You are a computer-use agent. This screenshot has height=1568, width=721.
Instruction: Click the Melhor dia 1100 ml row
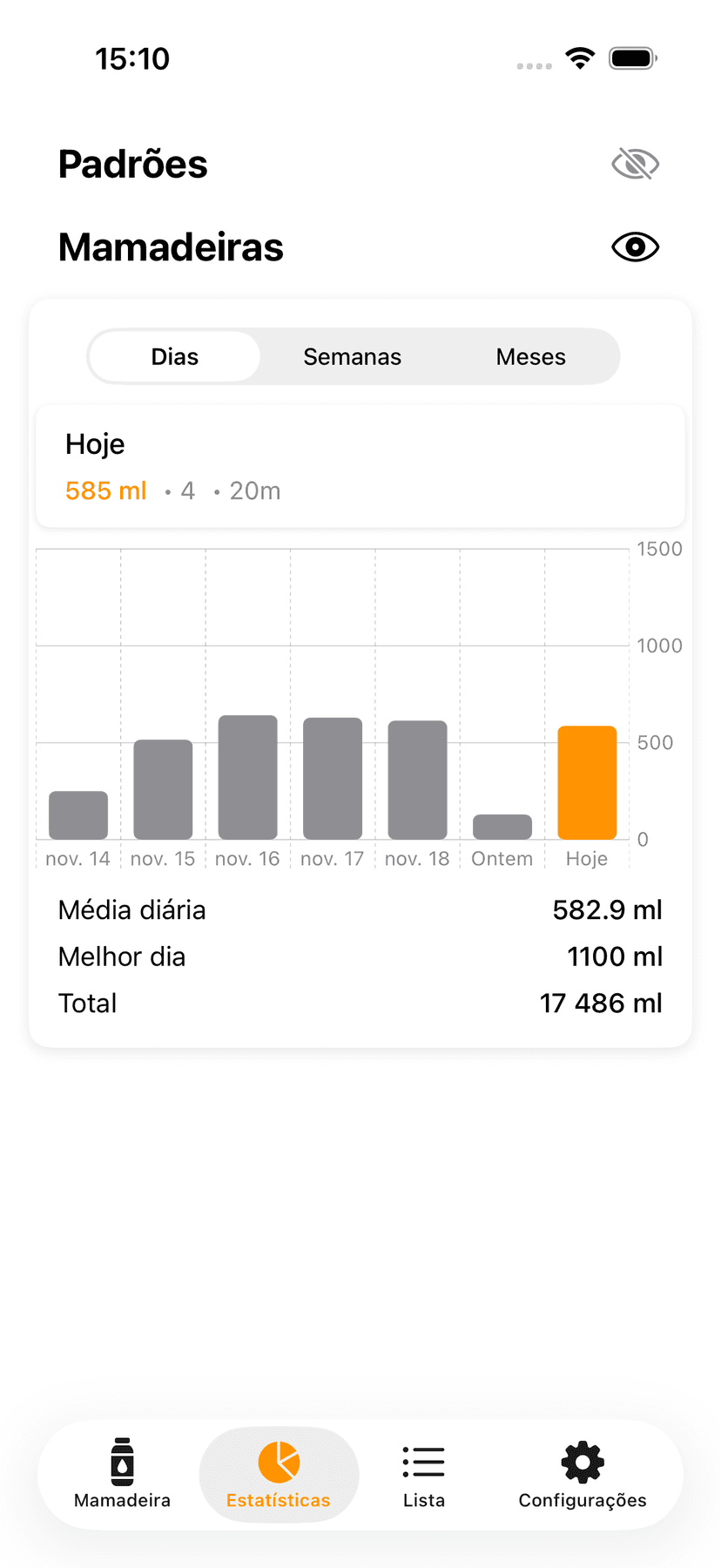pyautogui.click(x=360, y=956)
